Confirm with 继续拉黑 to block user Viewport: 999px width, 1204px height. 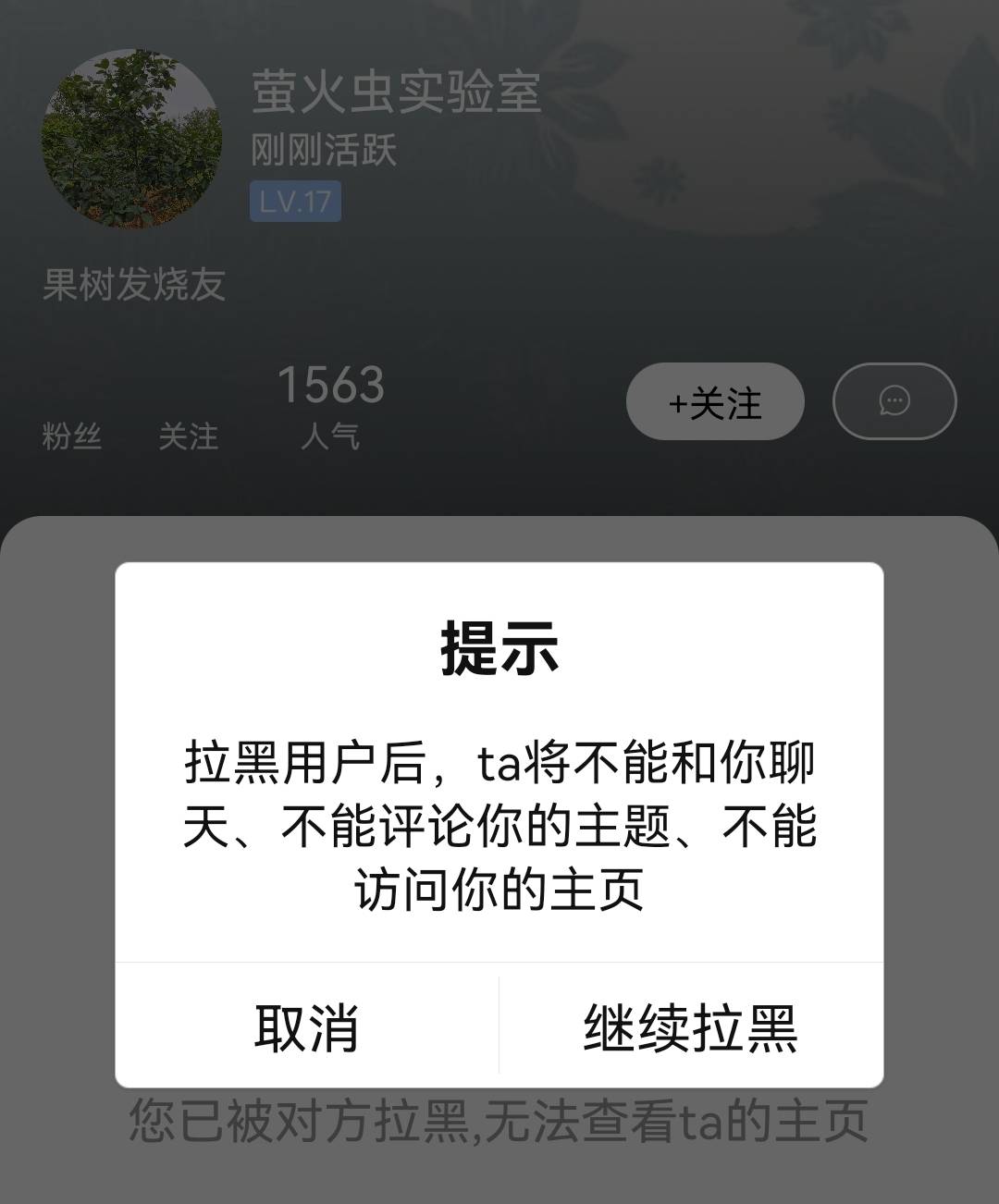pos(691,1026)
